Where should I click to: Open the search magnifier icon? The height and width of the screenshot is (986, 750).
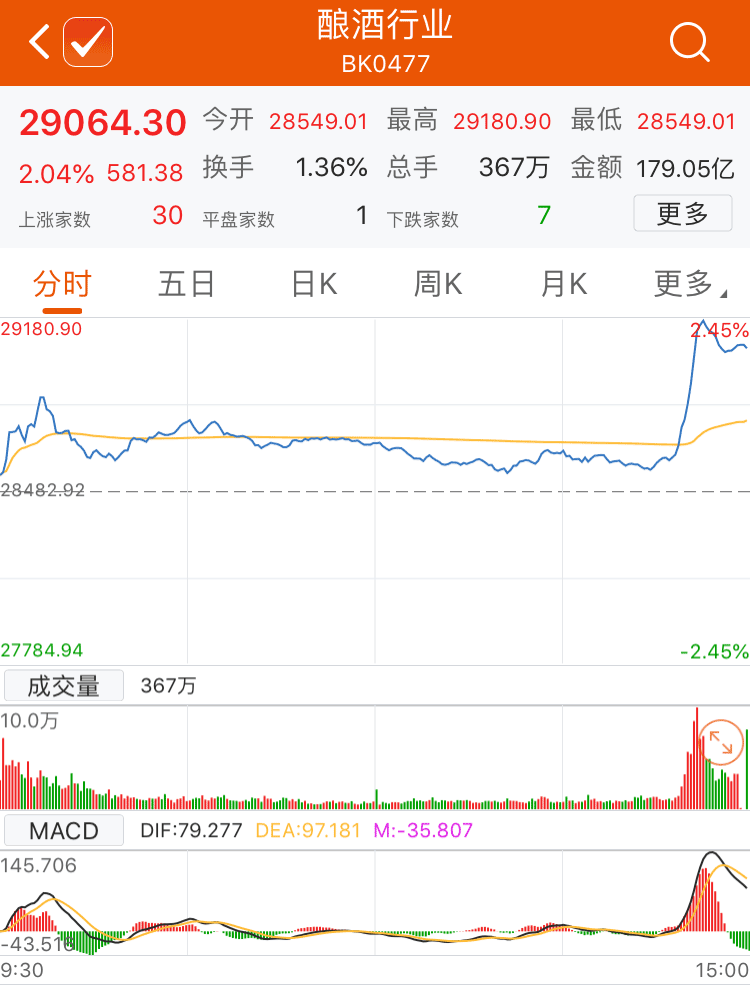[x=689, y=43]
